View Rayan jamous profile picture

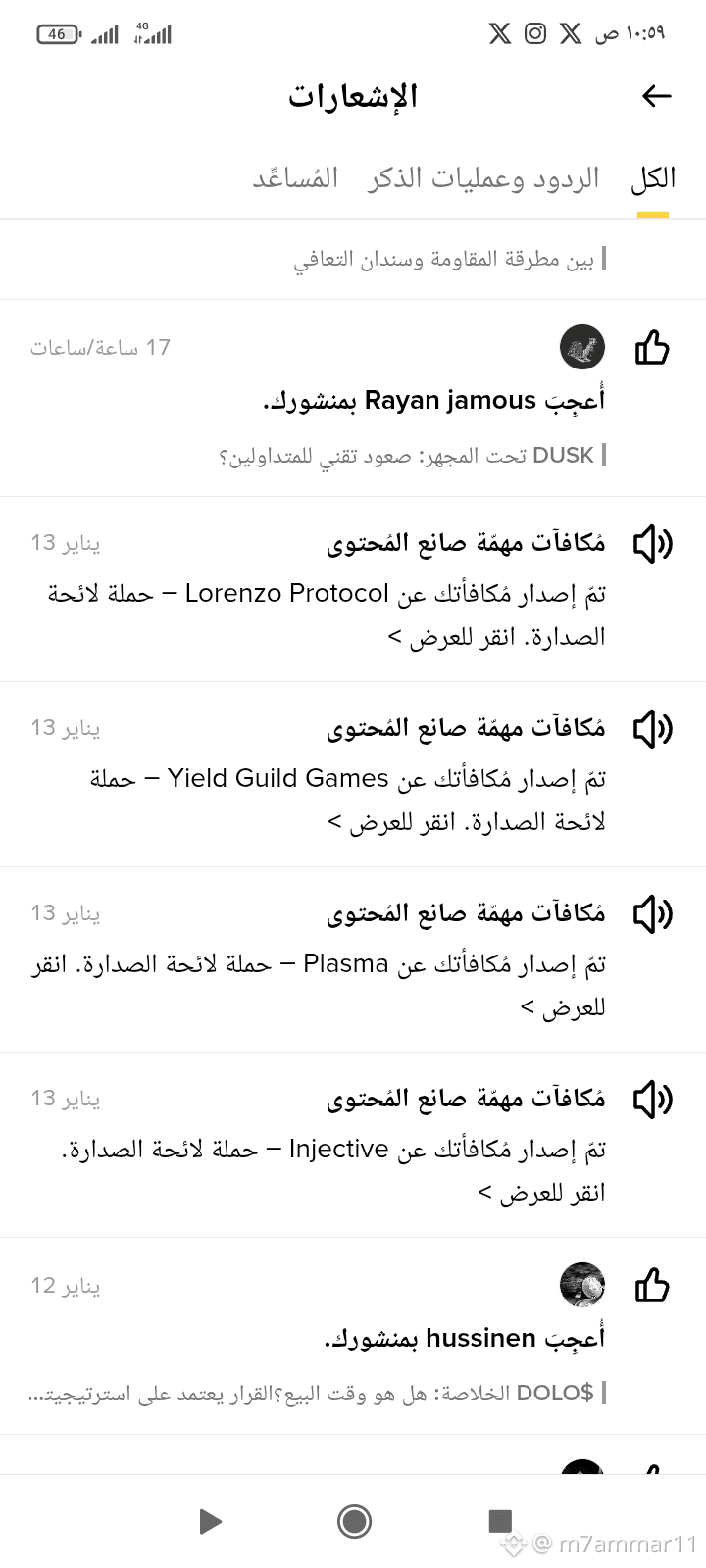(582, 348)
